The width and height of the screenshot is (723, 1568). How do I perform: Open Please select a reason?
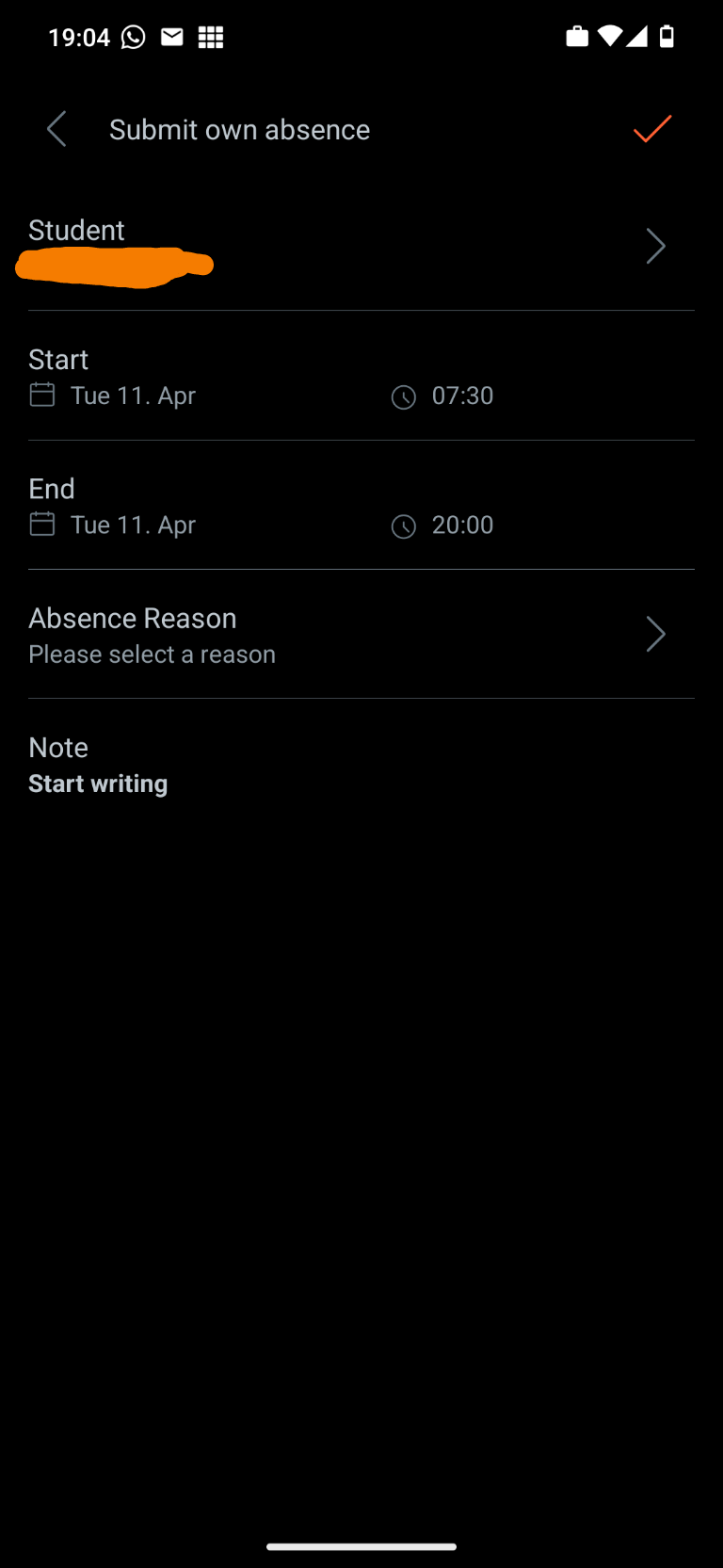(152, 654)
